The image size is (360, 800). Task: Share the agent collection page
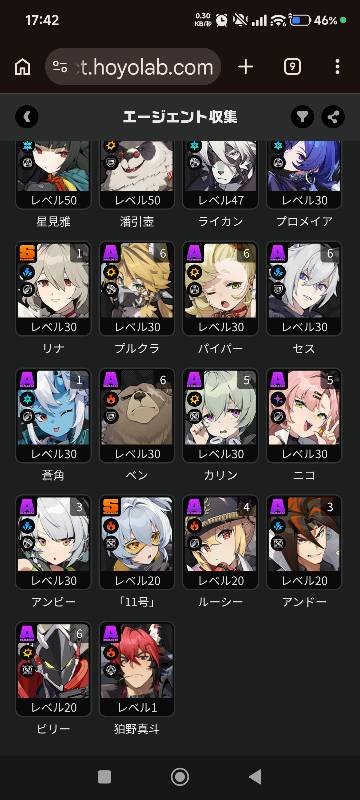[333, 117]
